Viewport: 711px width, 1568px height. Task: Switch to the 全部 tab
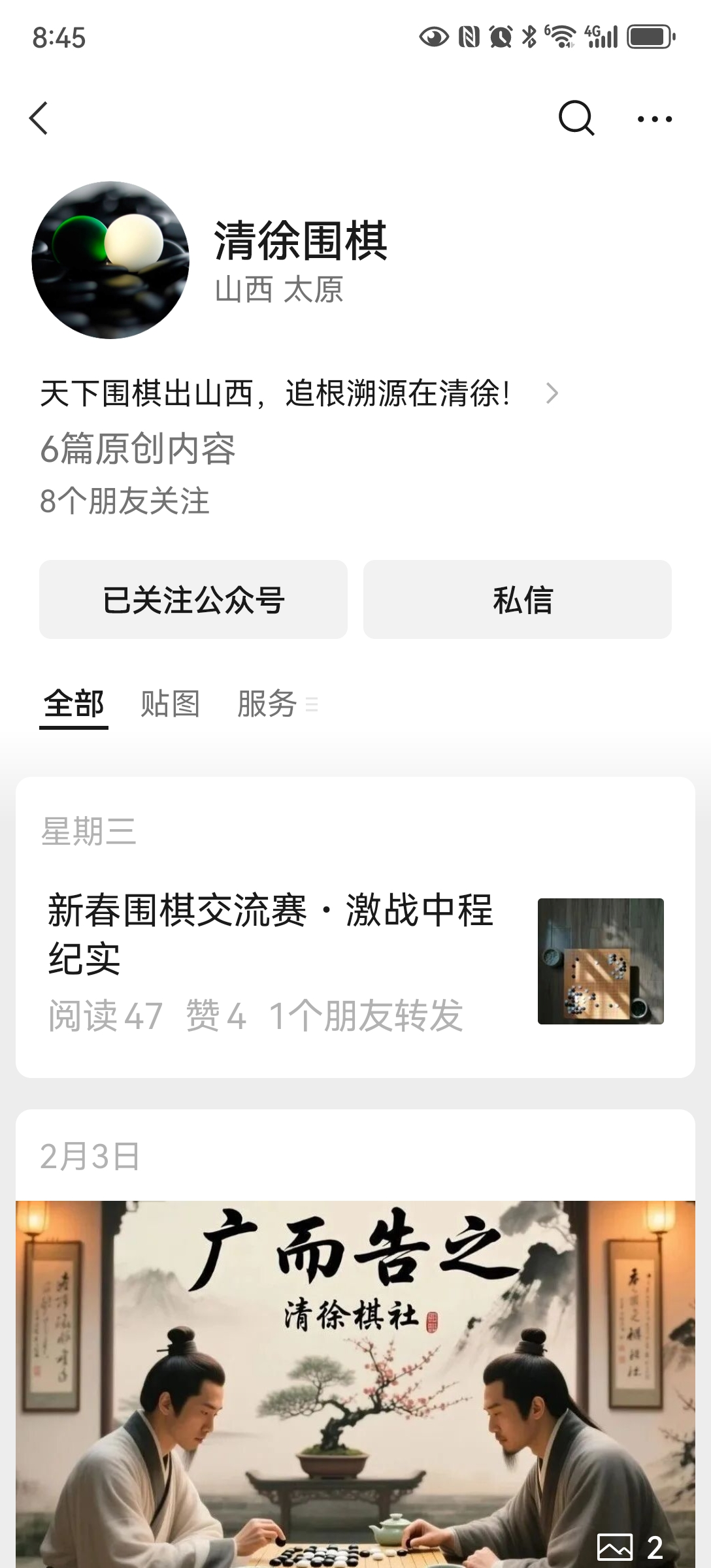point(74,704)
